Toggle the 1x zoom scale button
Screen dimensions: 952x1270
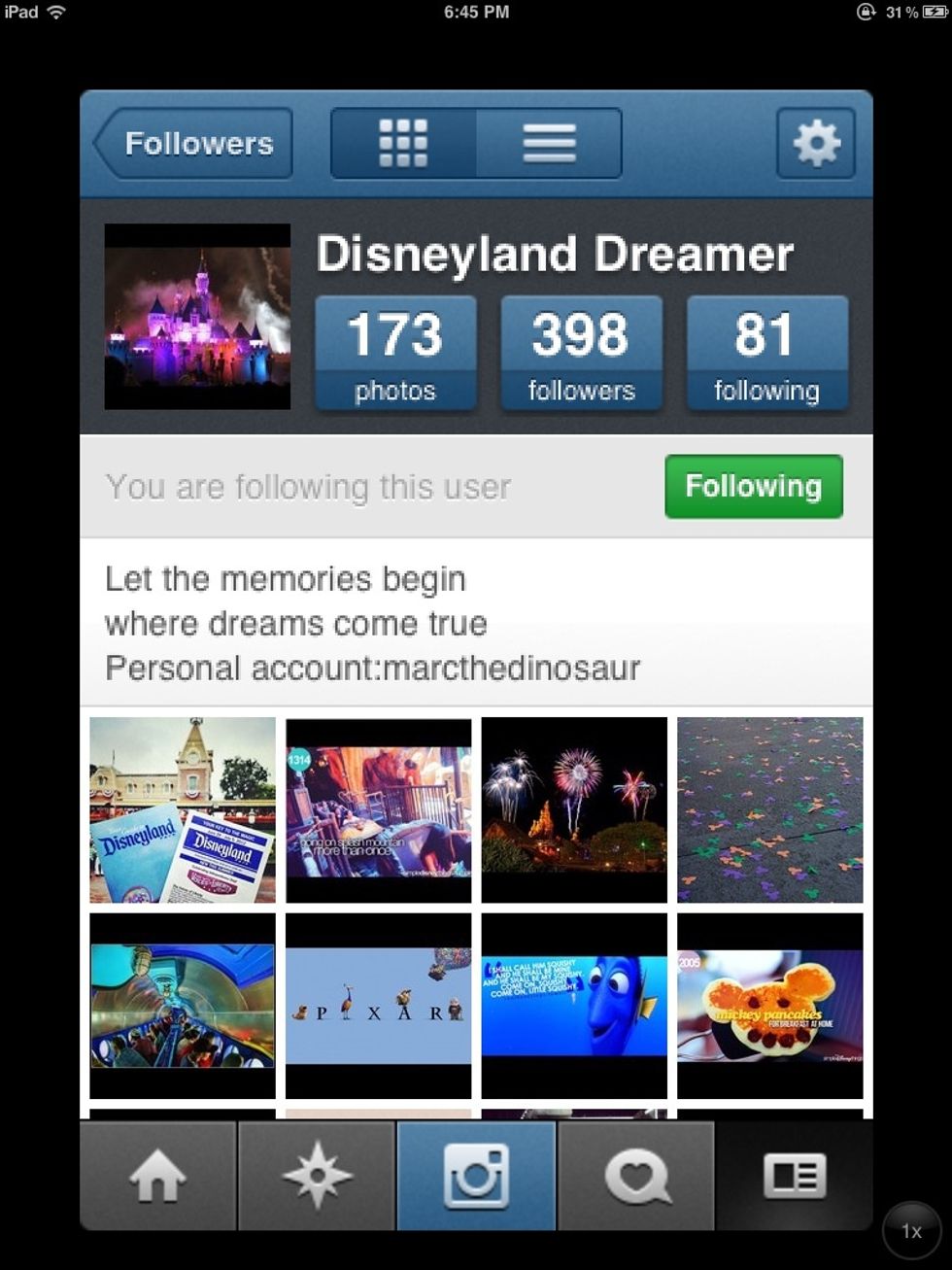(x=911, y=1231)
